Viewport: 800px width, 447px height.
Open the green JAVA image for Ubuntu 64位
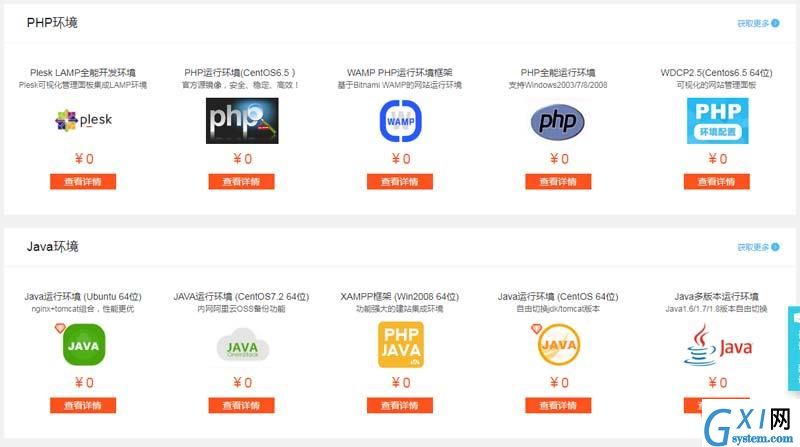83,345
